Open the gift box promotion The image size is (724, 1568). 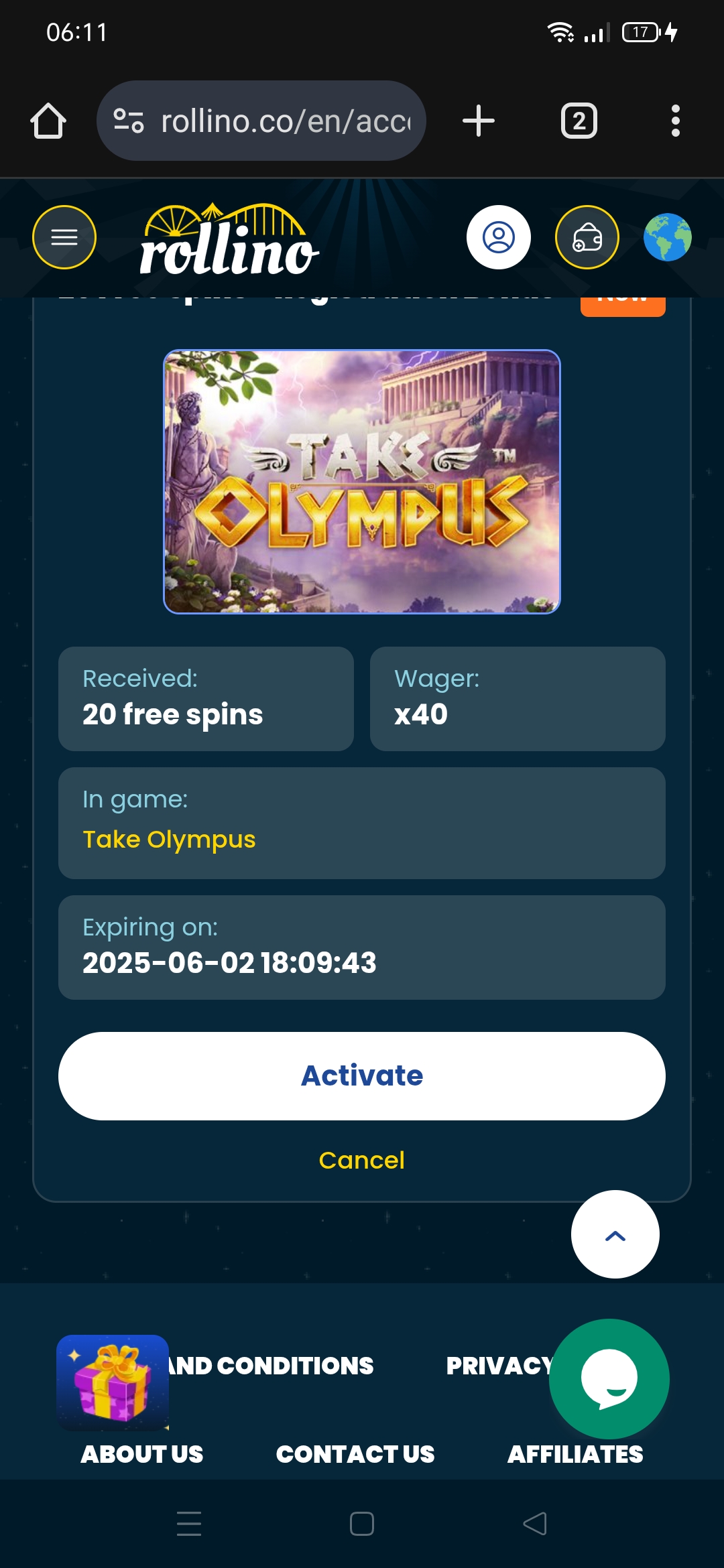tap(113, 1382)
